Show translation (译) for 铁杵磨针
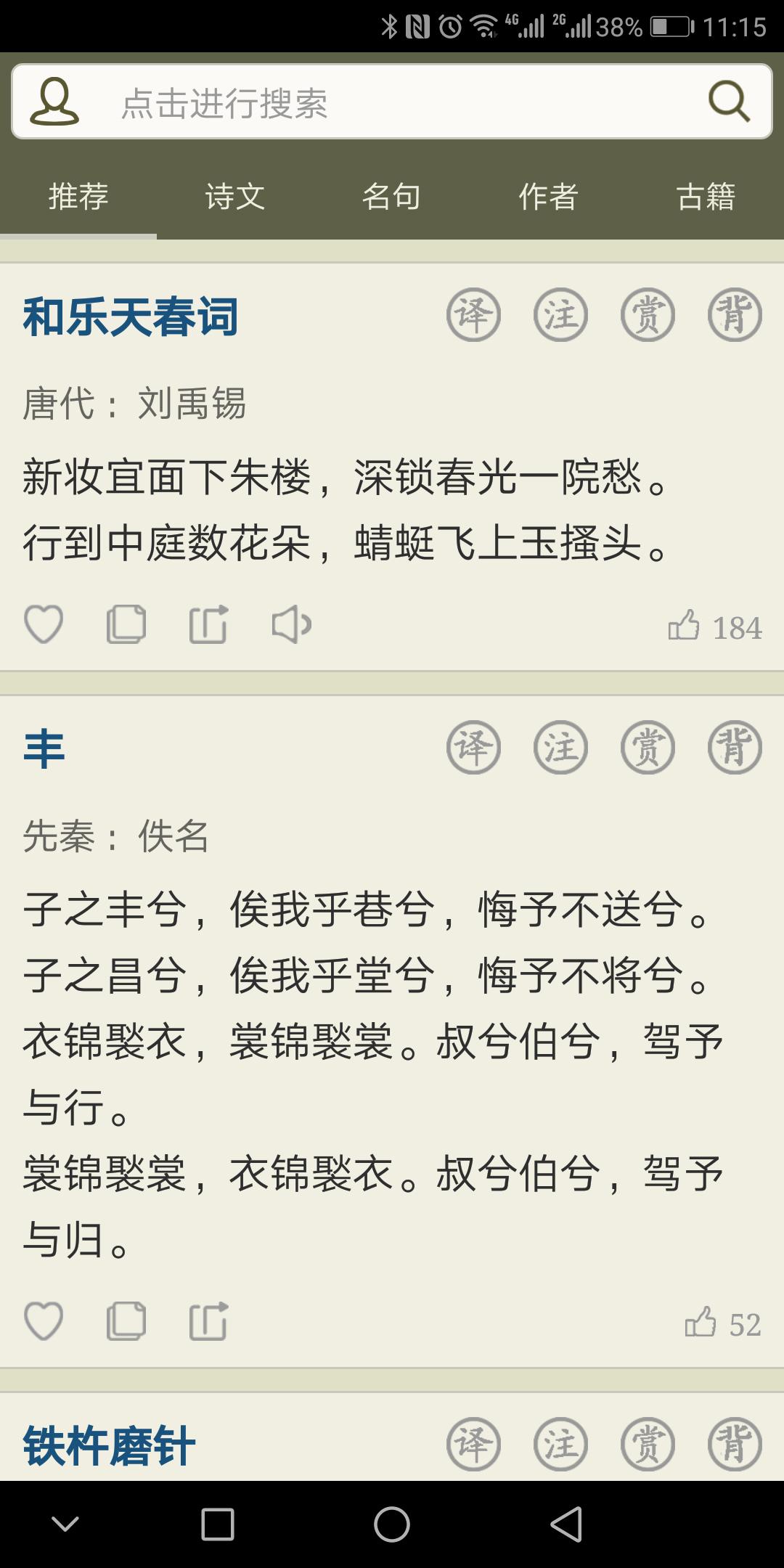The width and height of the screenshot is (784, 1568). 473,1445
